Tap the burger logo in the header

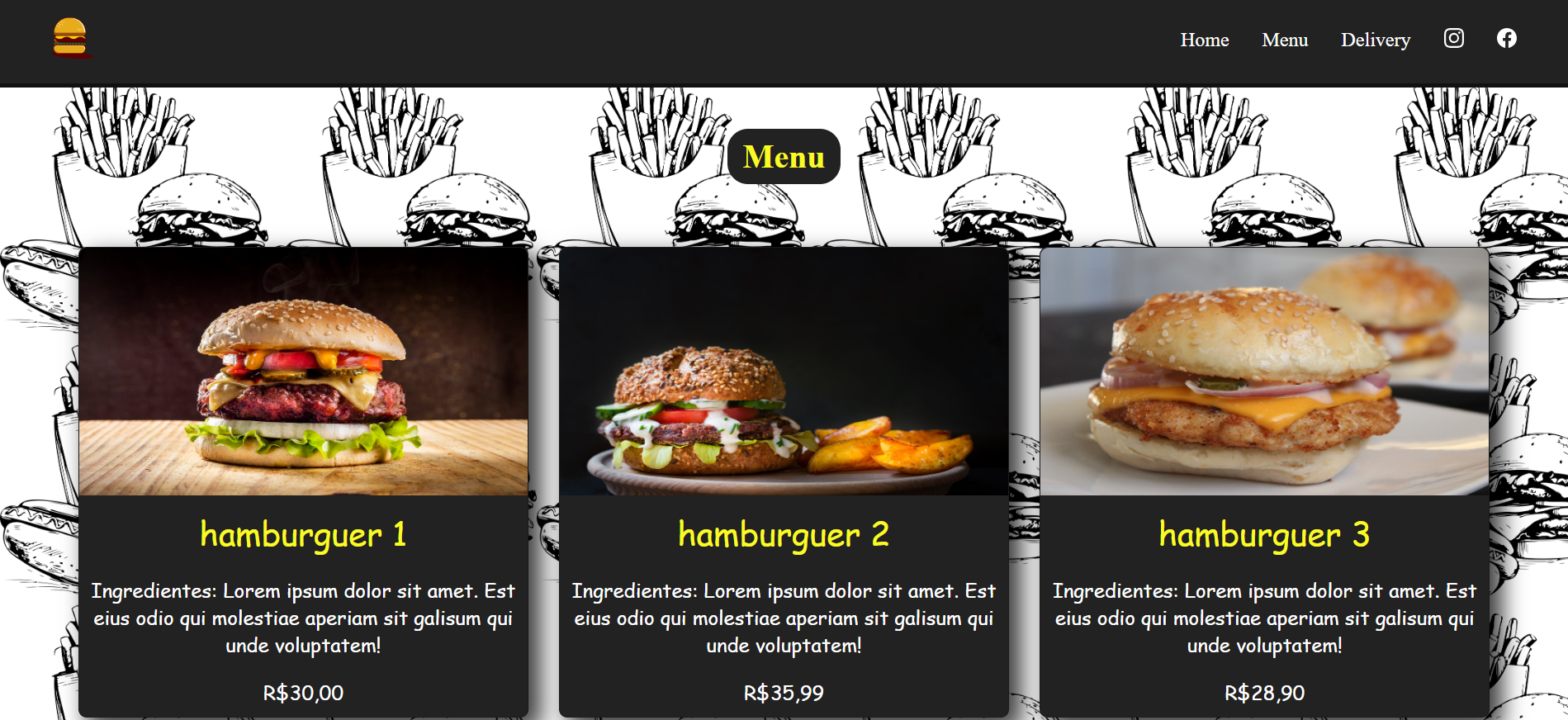coord(70,38)
